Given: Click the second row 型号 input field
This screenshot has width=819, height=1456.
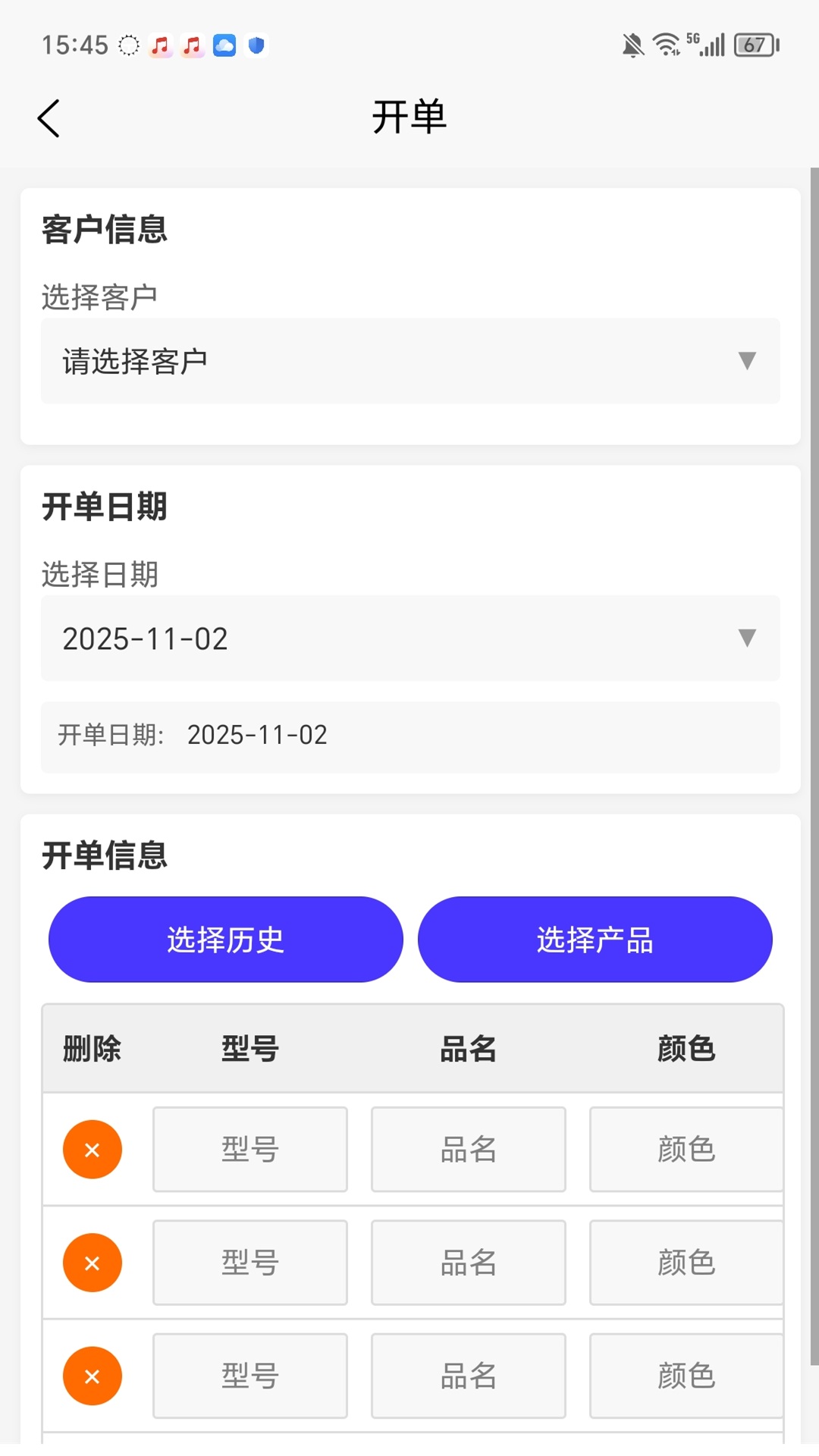Looking at the screenshot, I should (249, 1263).
